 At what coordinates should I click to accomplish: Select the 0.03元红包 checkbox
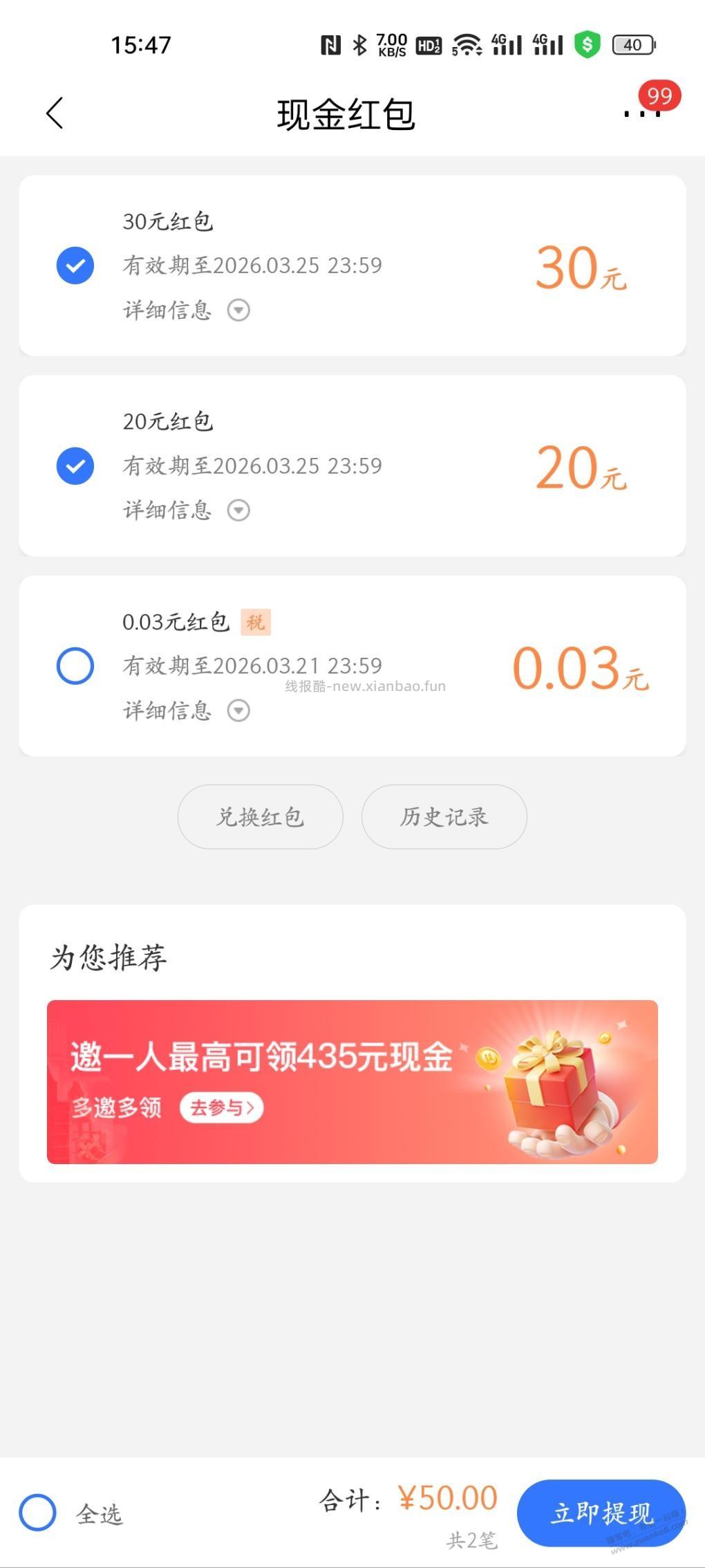(x=75, y=665)
